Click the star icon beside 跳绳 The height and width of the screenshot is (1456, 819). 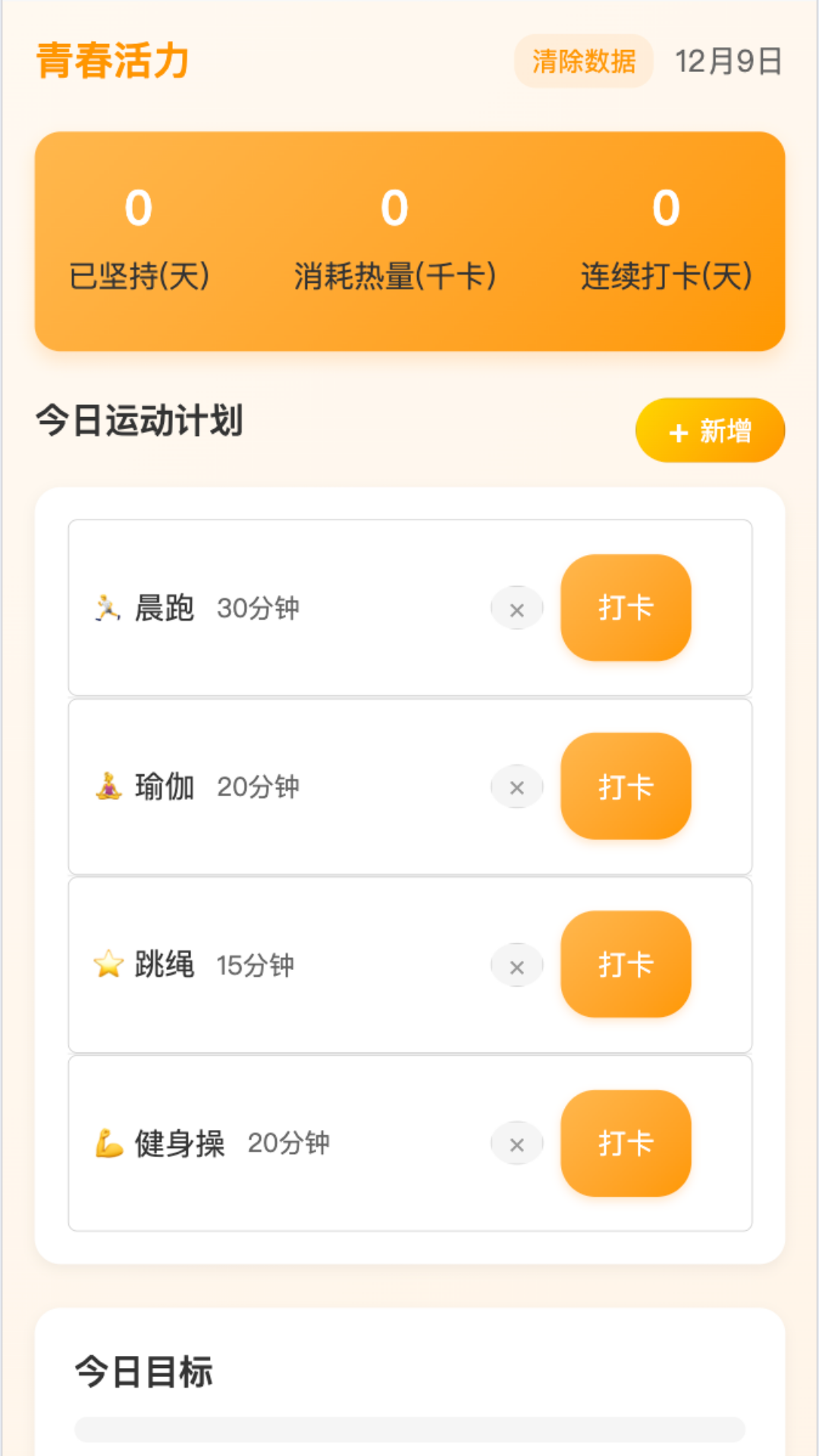[x=108, y=964]
